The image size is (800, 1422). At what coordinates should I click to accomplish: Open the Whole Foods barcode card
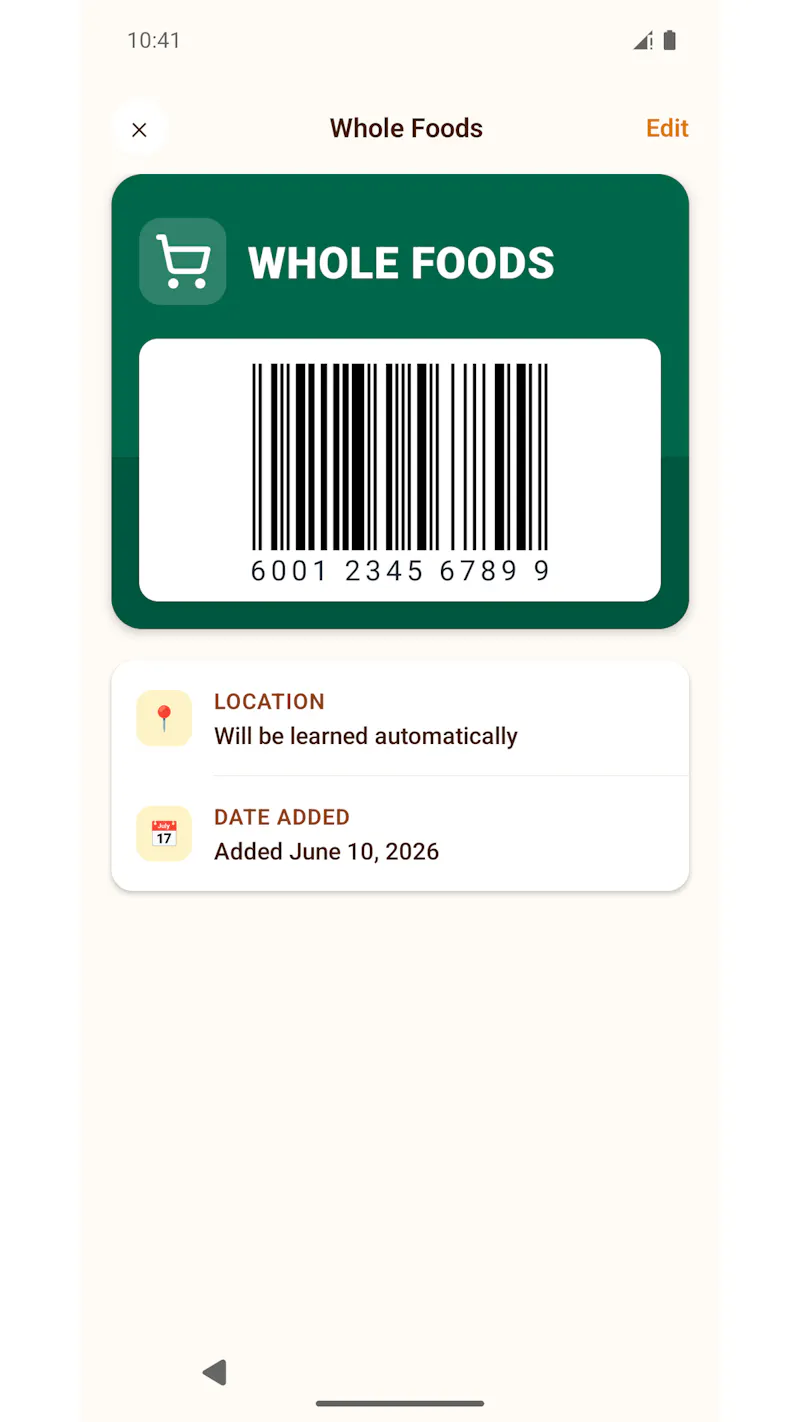pyautogui.click(x=400, y=401)
